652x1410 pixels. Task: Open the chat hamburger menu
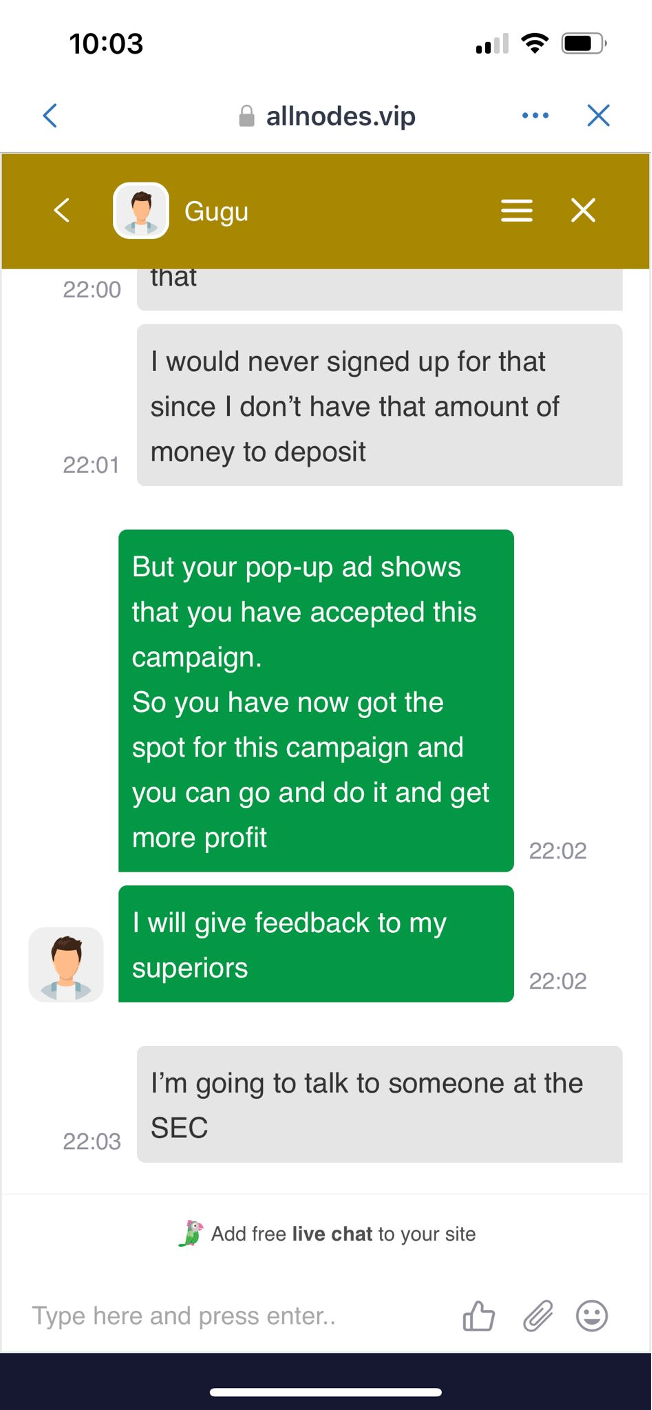[516, 210]
